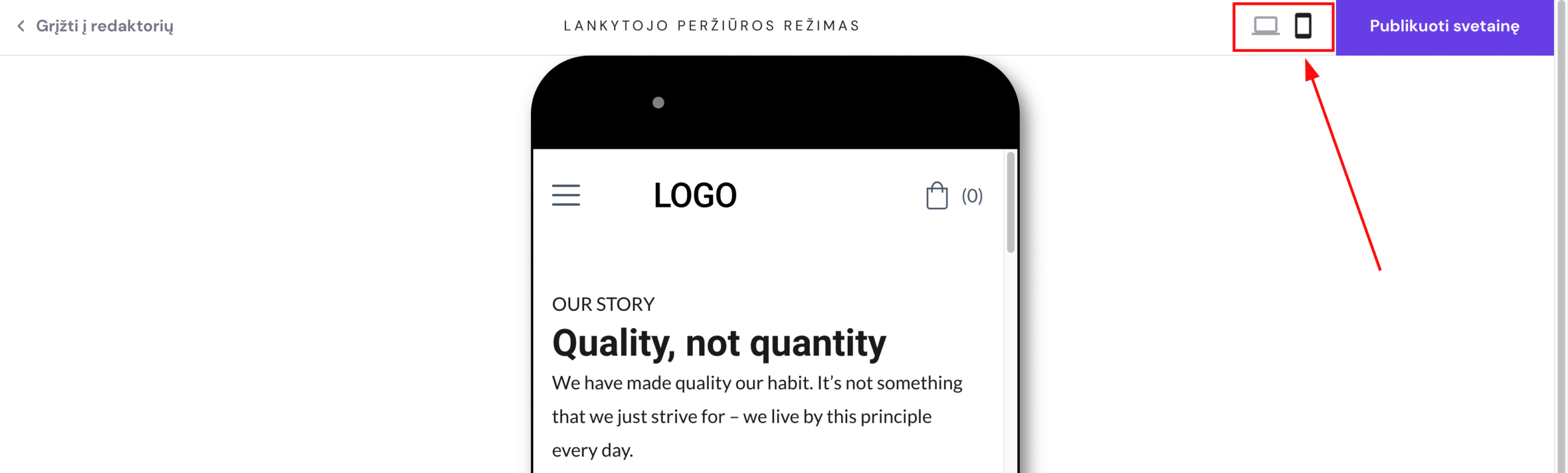
Task: Go back via Grįžti į redaktorių
Action: 95,26
